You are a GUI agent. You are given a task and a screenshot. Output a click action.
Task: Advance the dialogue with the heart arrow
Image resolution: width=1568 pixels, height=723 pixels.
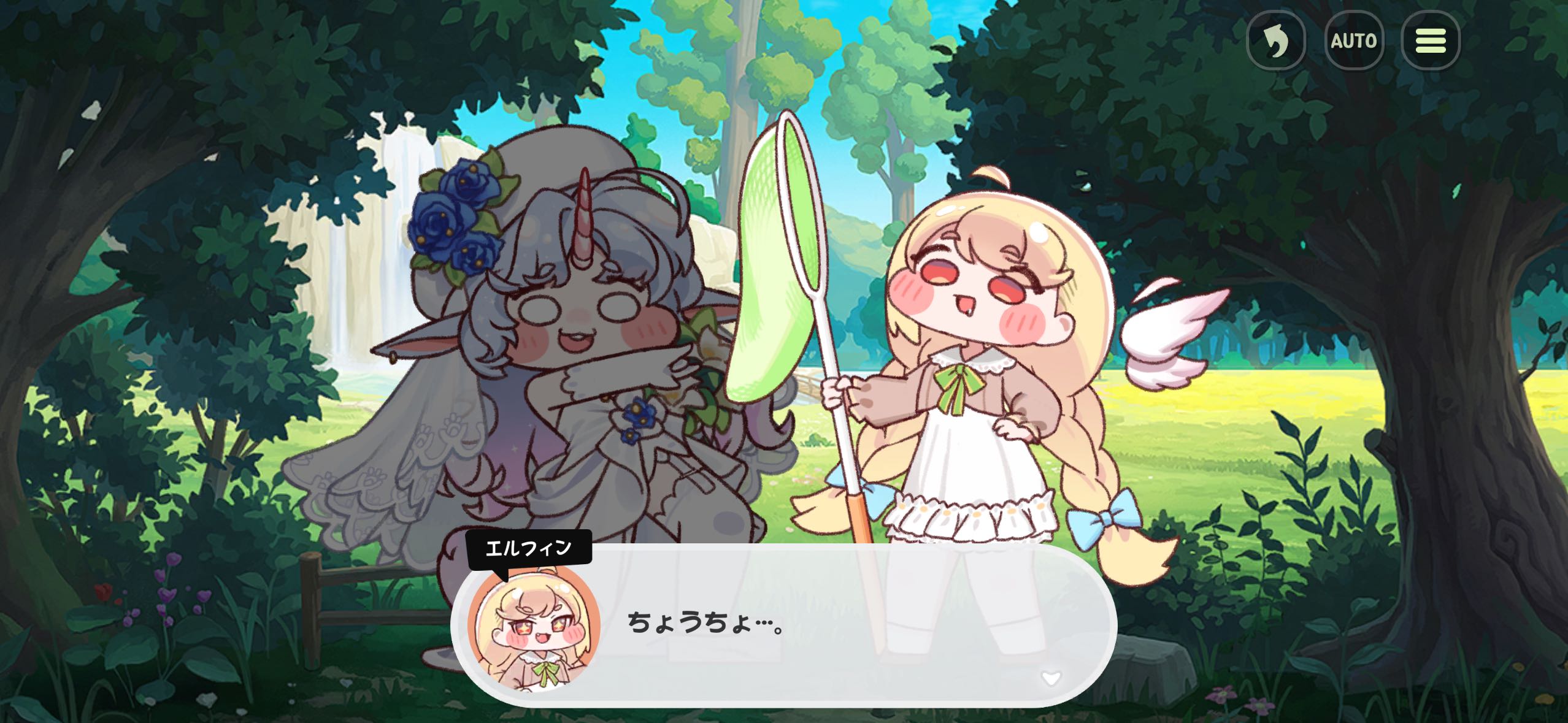[1051, 678]
